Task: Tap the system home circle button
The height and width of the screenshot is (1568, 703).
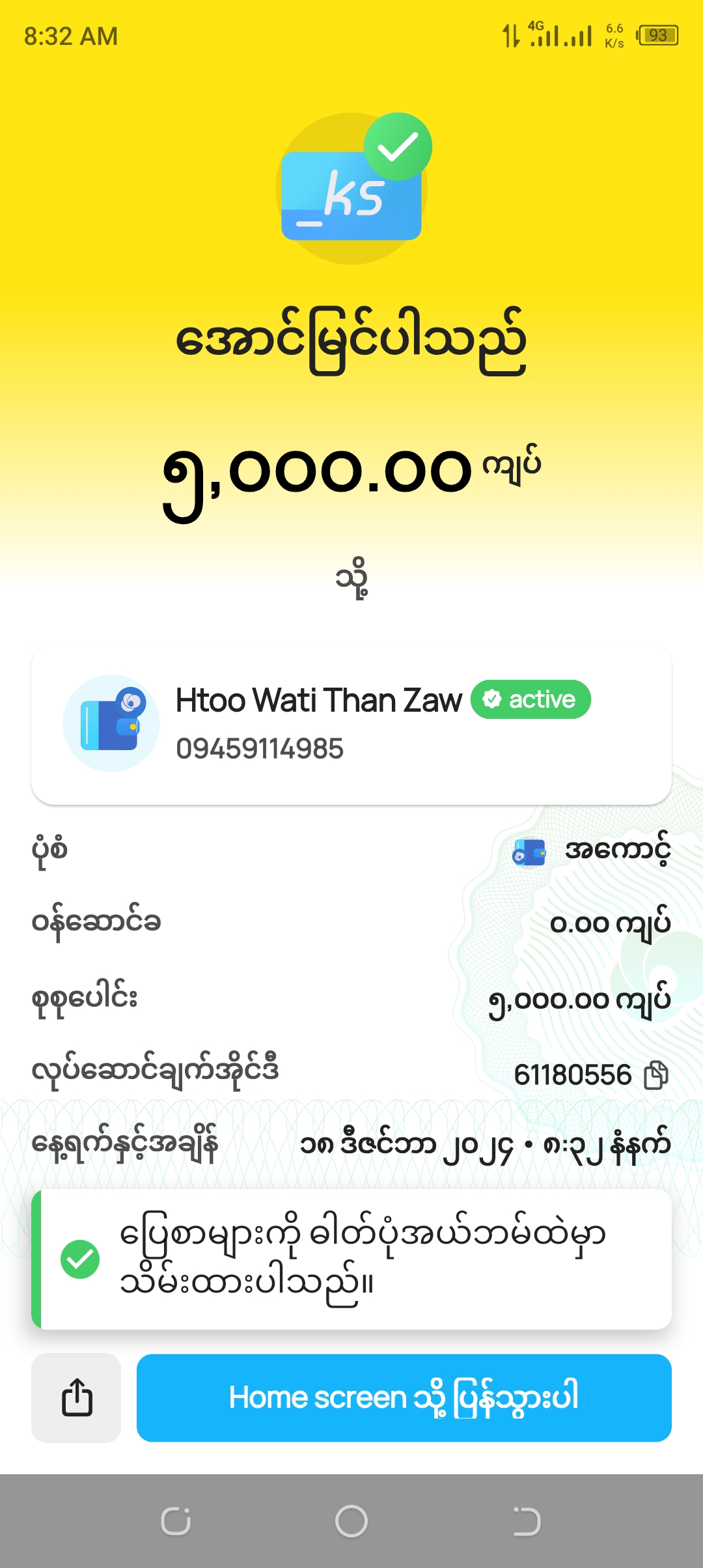Action: (351, 1522)
